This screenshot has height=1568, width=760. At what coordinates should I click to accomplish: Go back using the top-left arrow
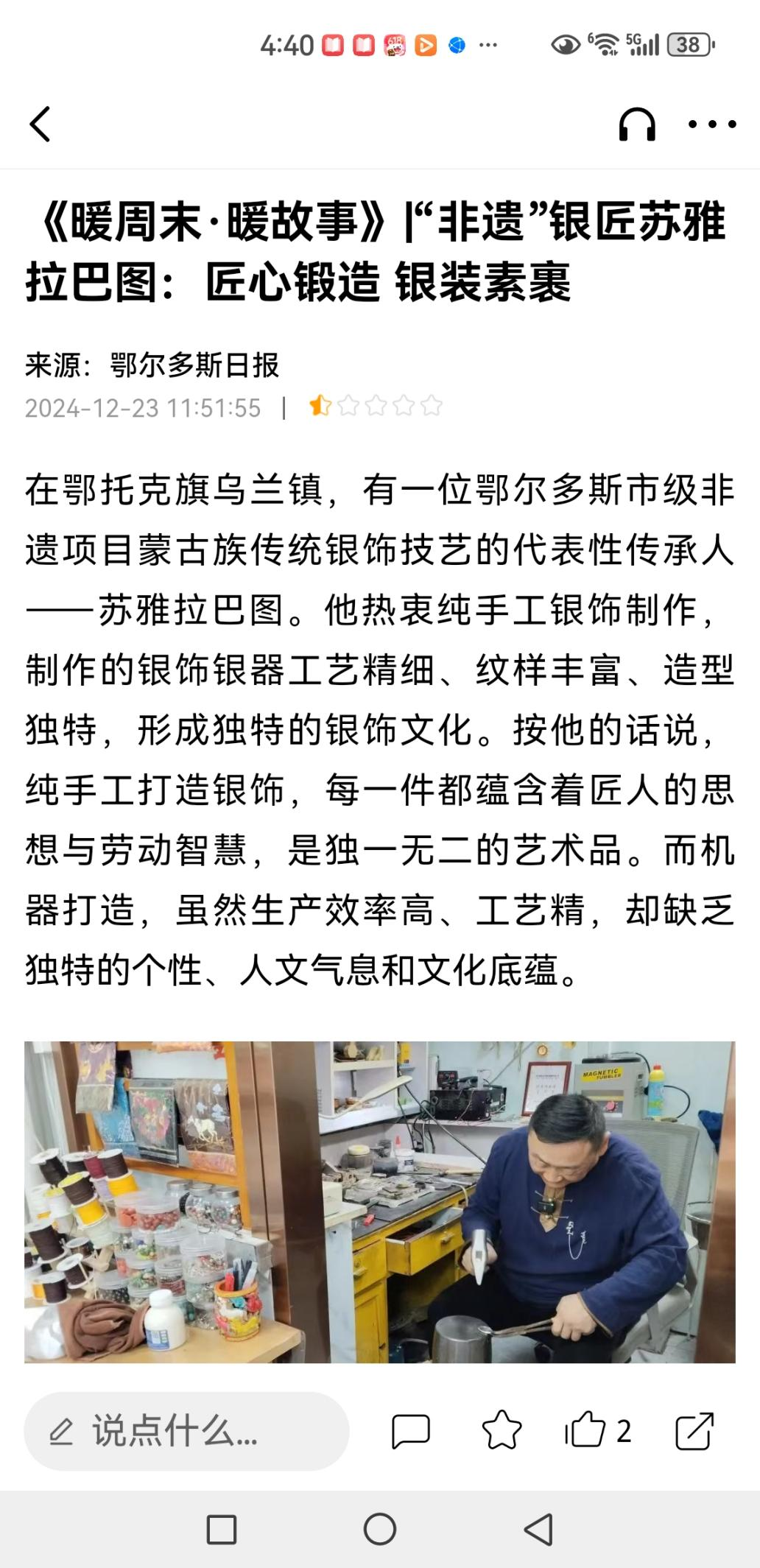41,124
